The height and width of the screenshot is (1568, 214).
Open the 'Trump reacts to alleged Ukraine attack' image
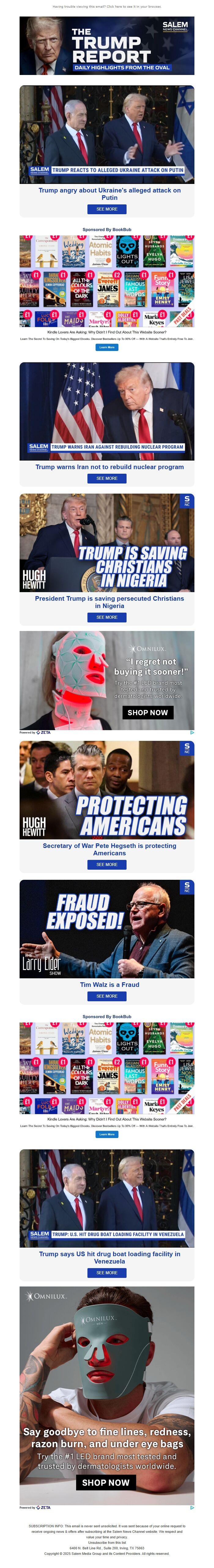(107, 134)
